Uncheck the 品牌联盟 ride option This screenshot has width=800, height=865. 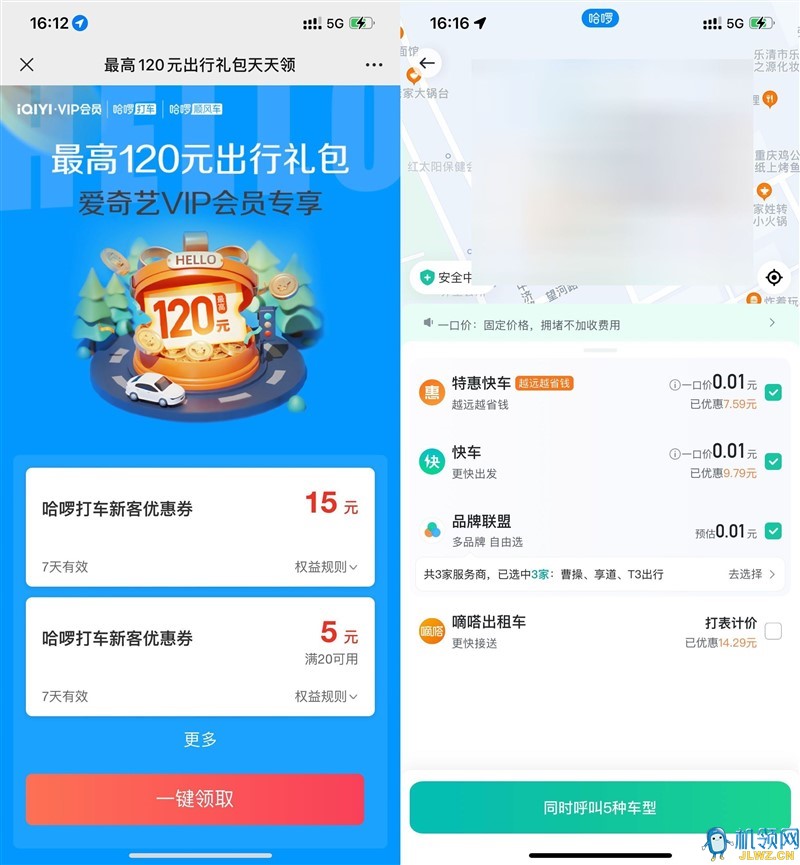coord(773,531)
